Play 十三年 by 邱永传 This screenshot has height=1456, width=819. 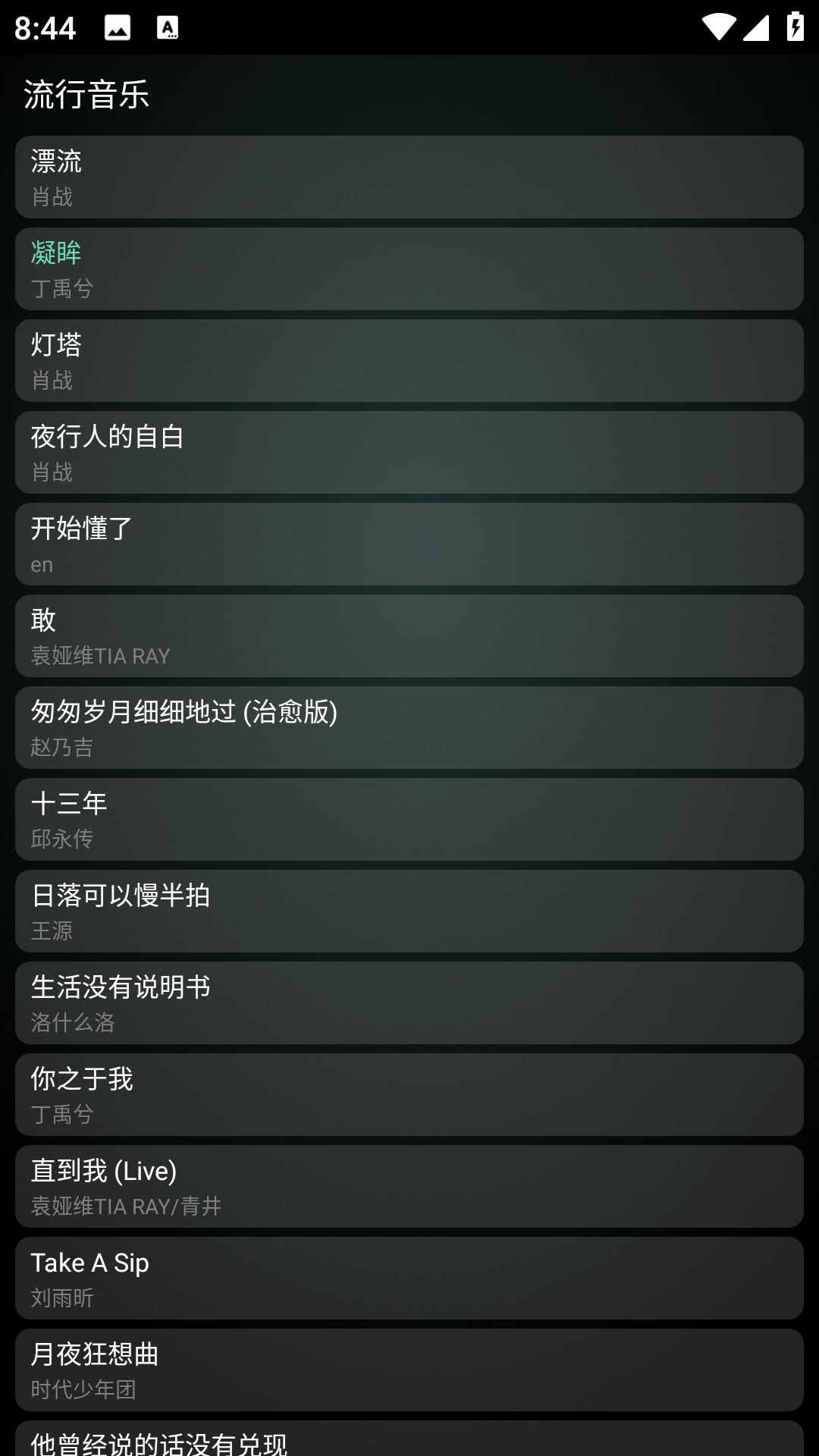tap(409, 820)
